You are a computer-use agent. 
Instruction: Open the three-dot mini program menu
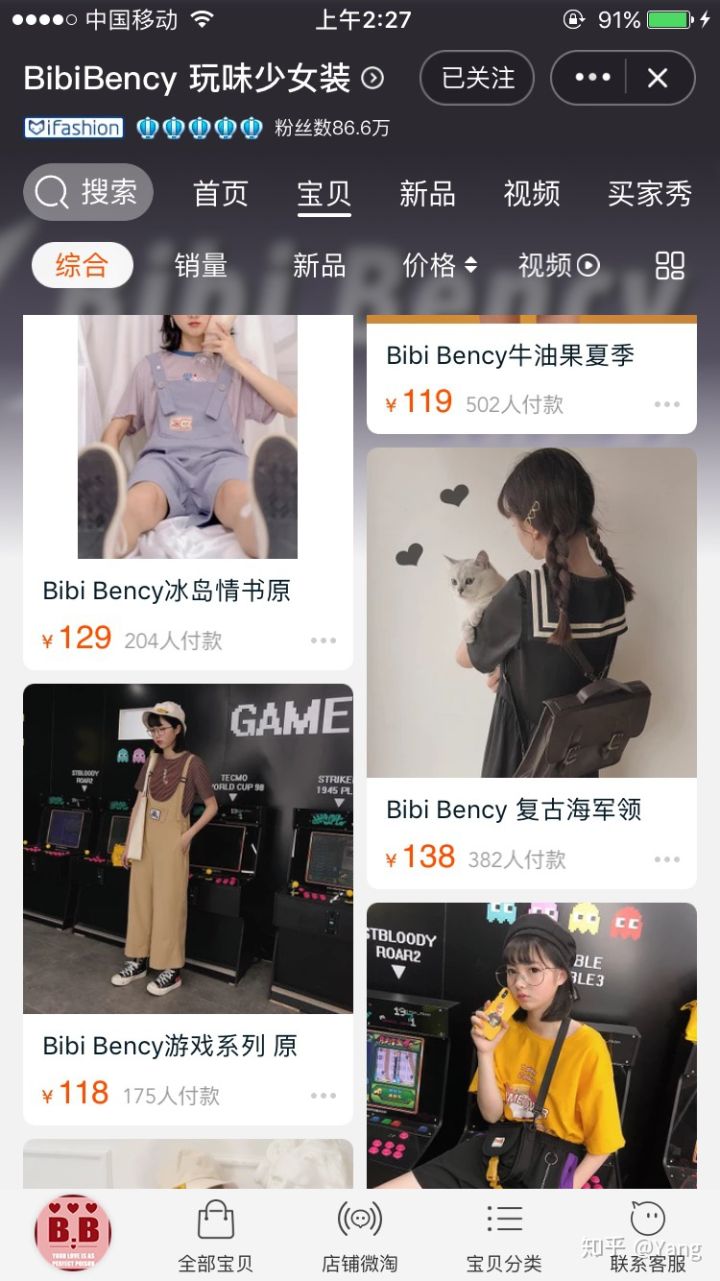[592, 78]
